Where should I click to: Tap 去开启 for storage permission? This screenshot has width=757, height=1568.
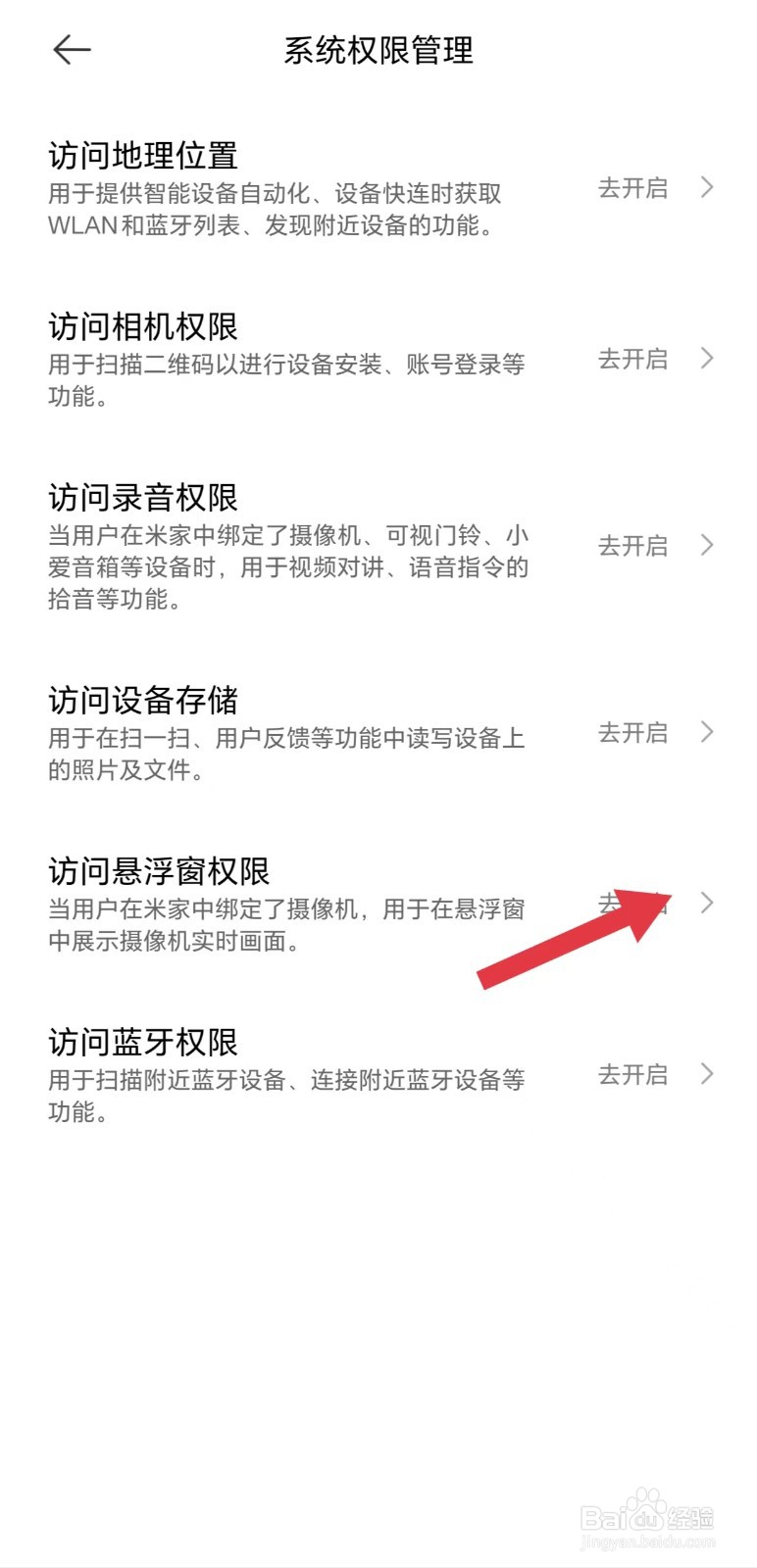pos(631,732)
